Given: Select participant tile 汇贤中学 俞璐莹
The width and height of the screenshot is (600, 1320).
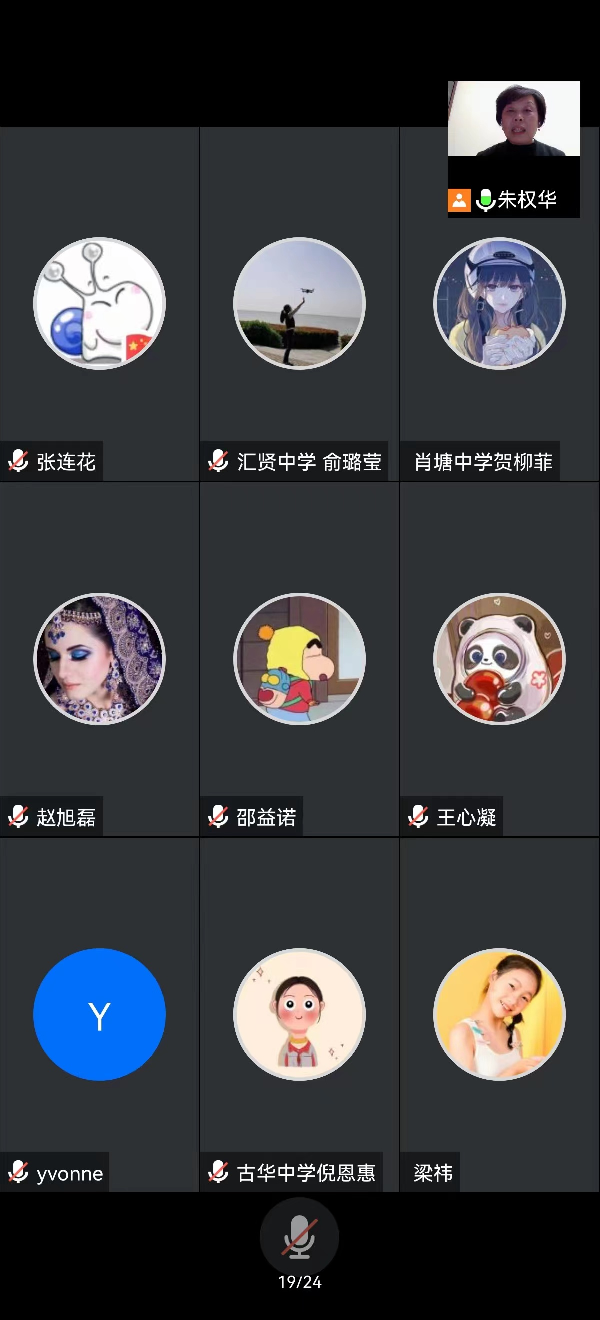Looking at the screenshot, I should click(x=299, y=304).
